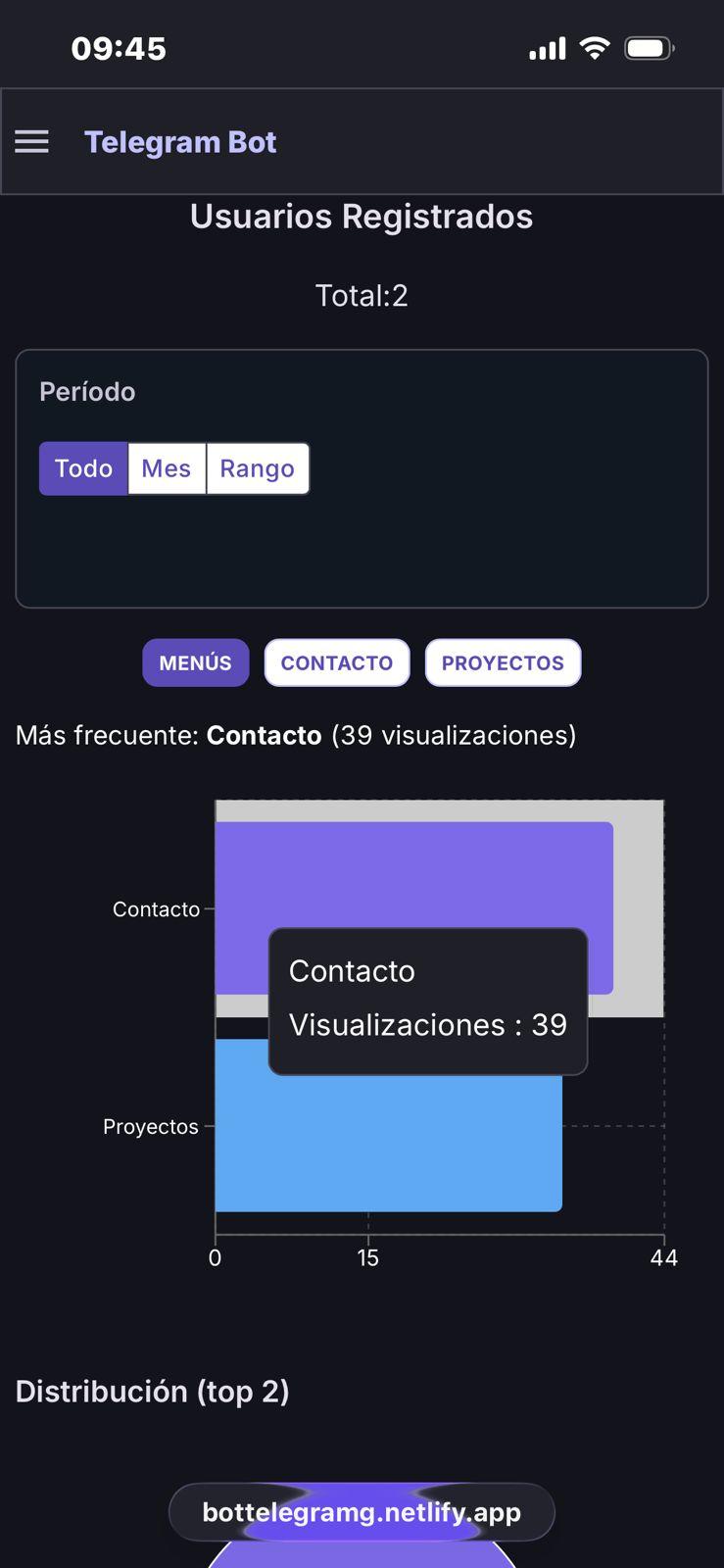Tap the 09:45 status bar clock
724x1568 pixels.
tap(120, 48)
